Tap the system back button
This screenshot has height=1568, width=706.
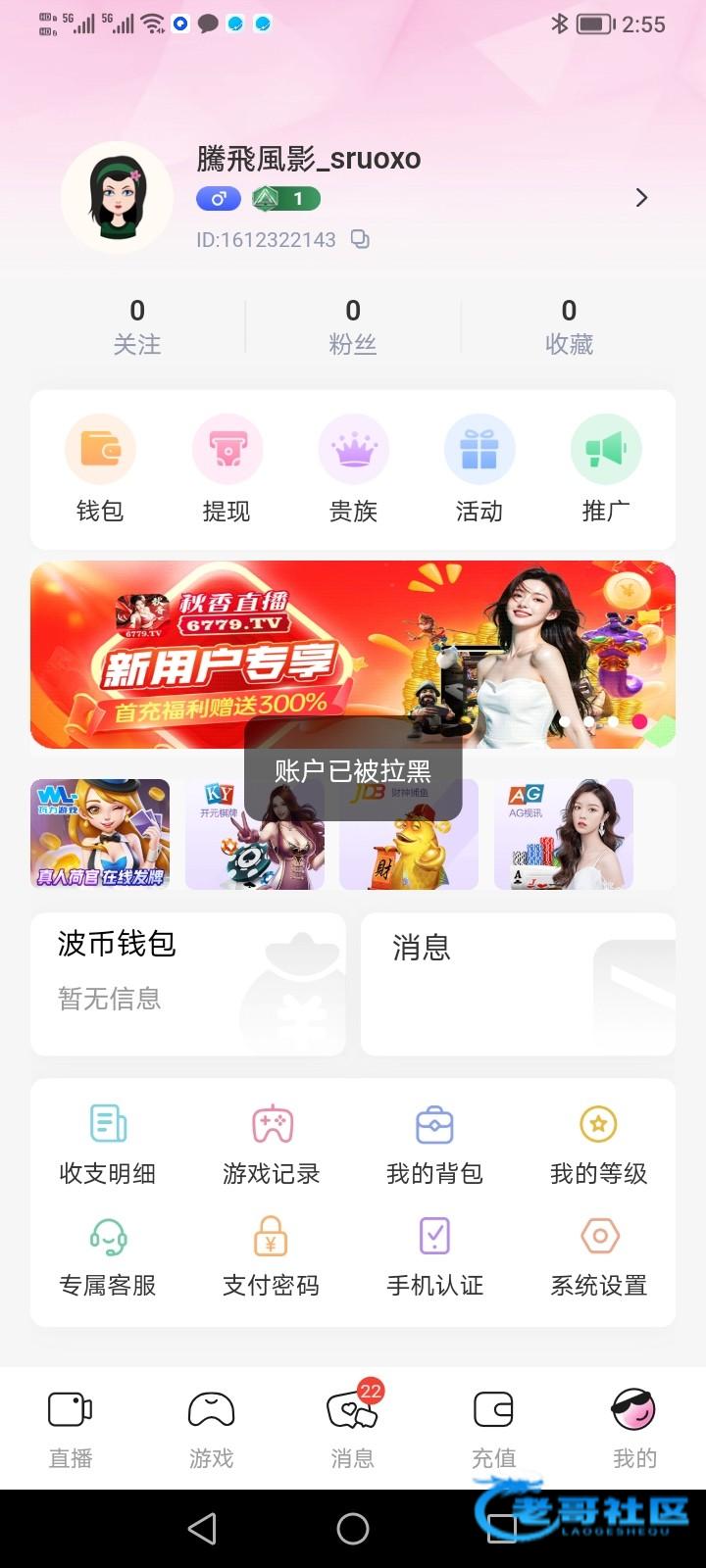202,1529
